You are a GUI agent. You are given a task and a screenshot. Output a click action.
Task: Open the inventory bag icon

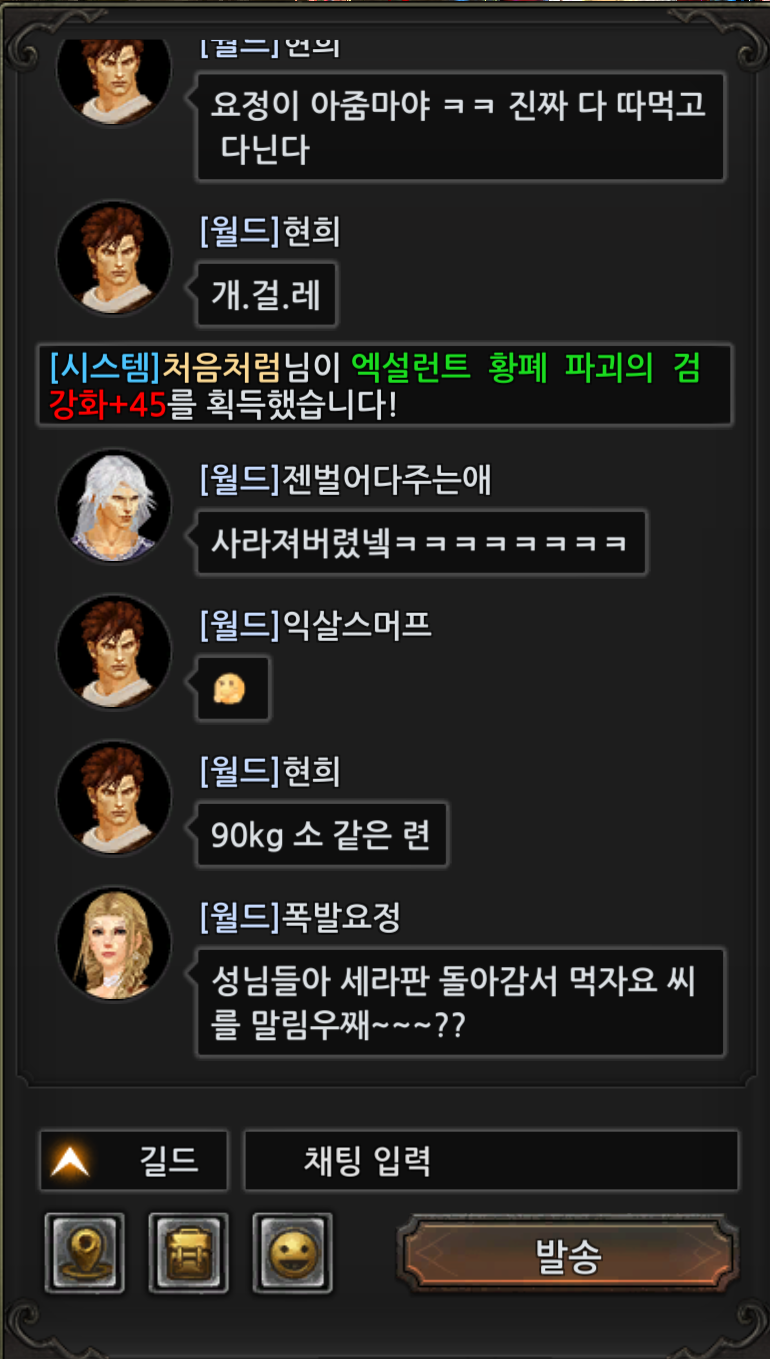pyautogui.click(x=188, y=1253)
